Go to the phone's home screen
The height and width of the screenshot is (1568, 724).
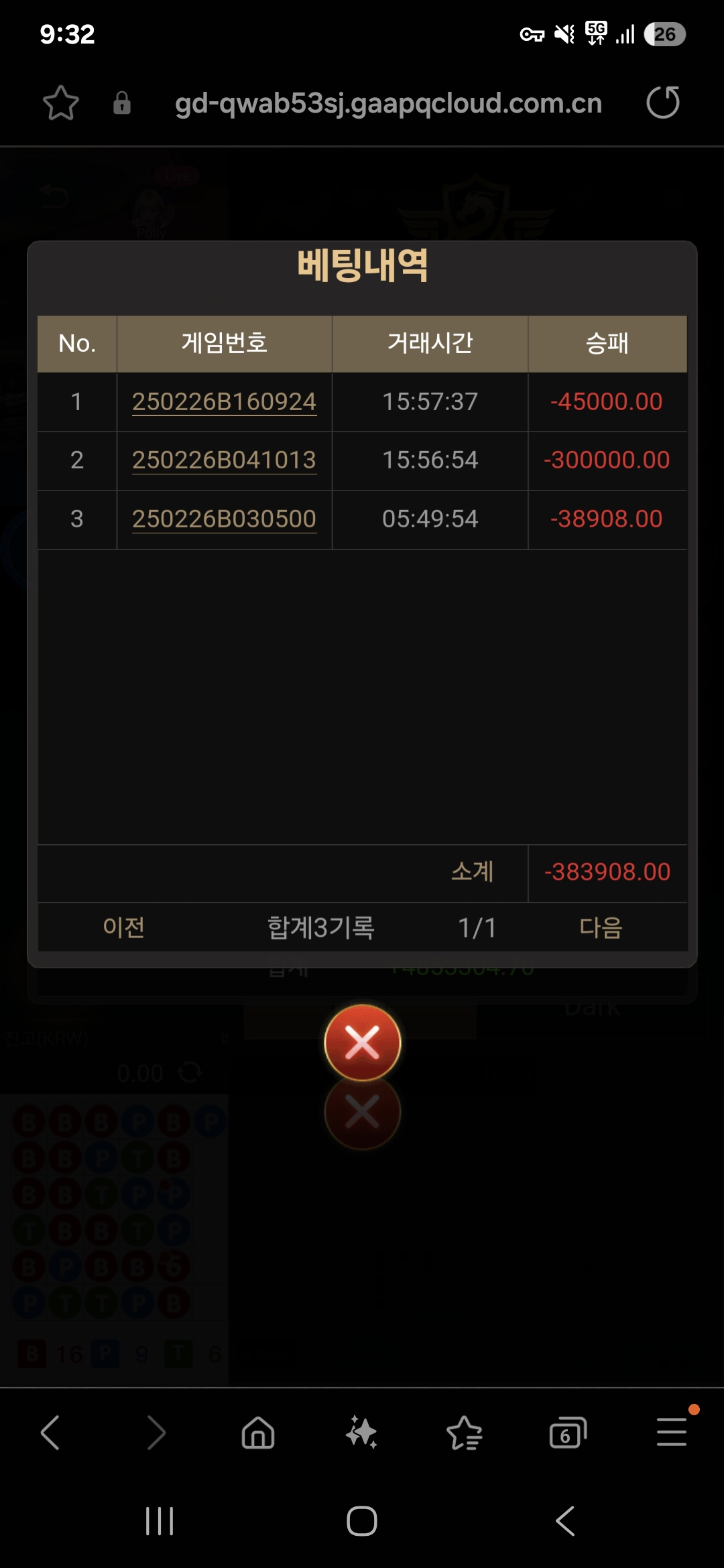pyautogui.click(x=362, y=1521)
